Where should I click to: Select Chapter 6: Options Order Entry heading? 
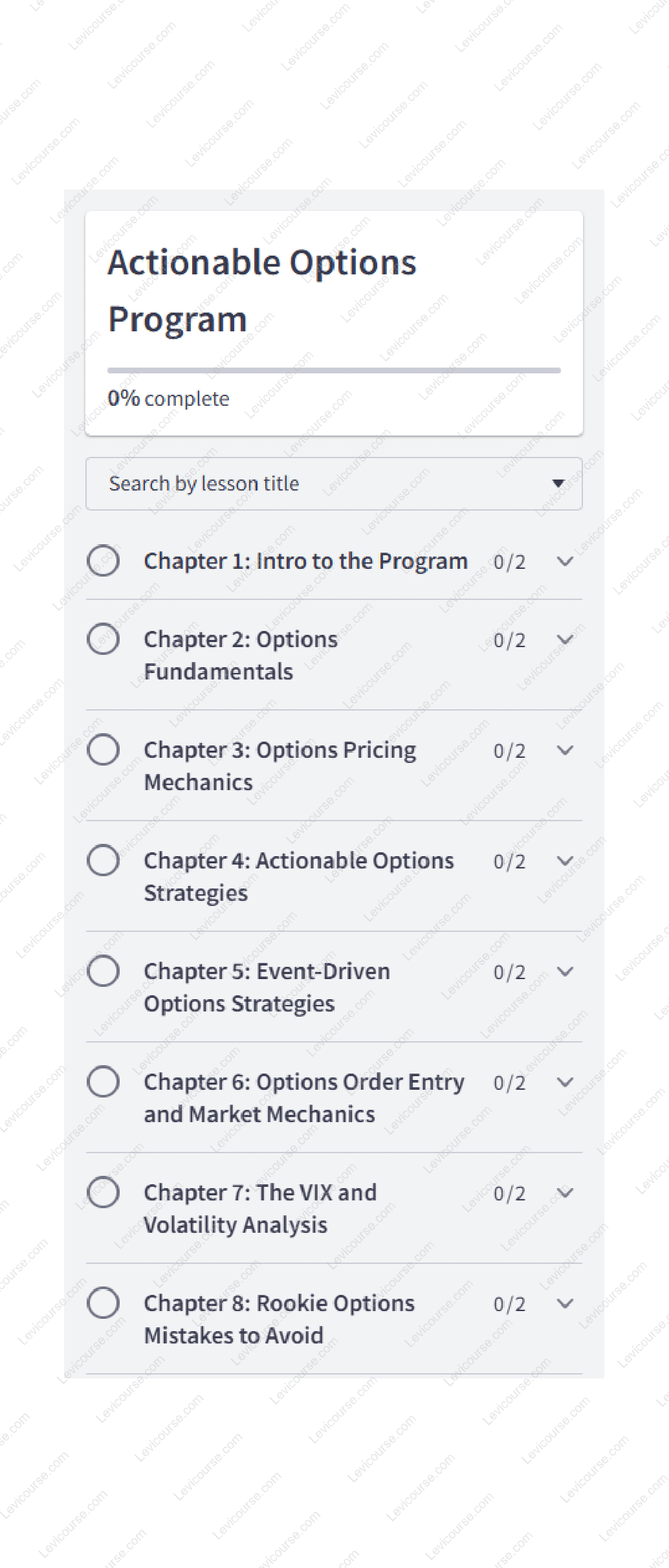coord(304,1098)
